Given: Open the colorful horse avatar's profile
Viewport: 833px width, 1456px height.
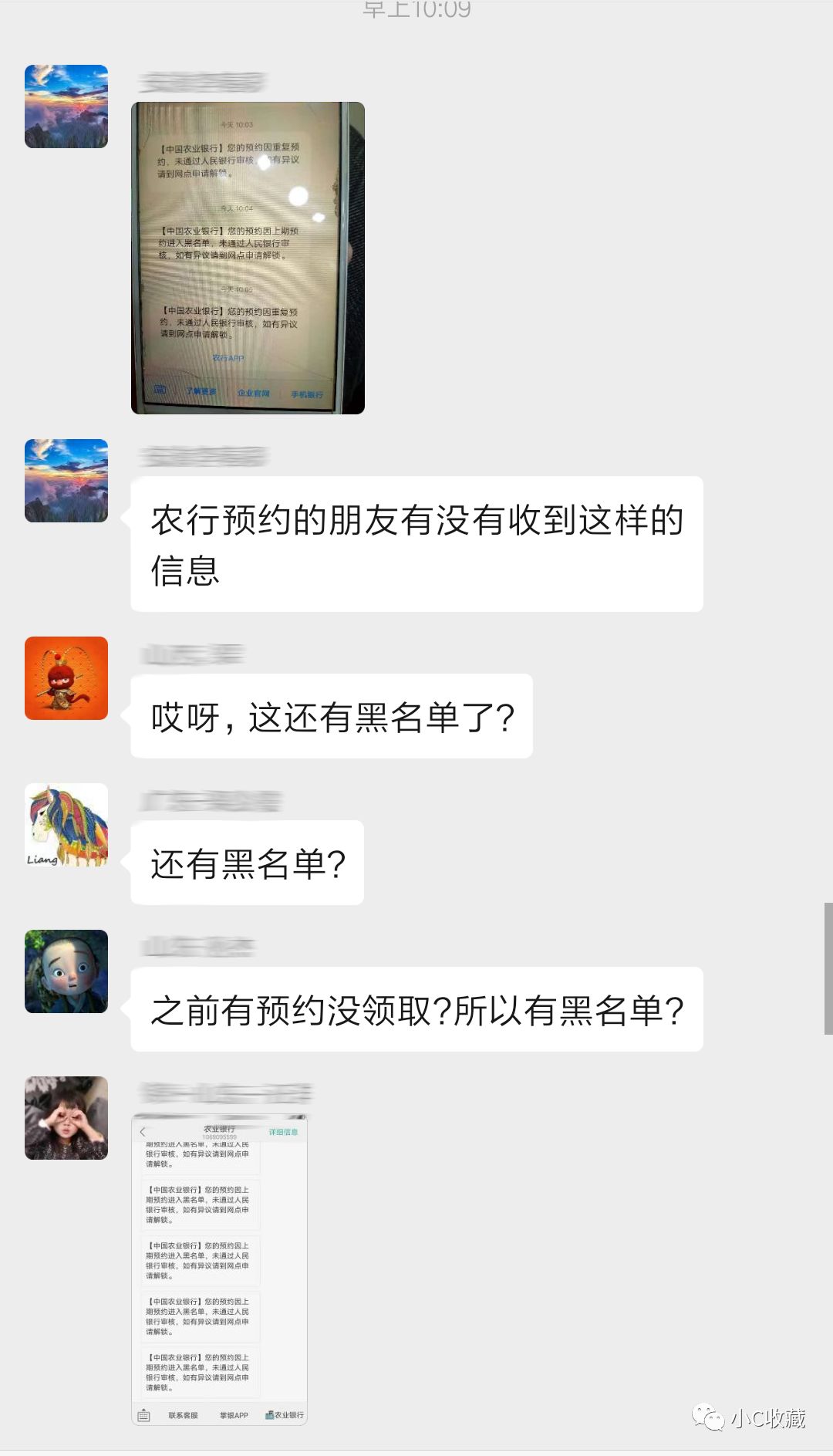Looking at the screenshot, I should (66, 825).
